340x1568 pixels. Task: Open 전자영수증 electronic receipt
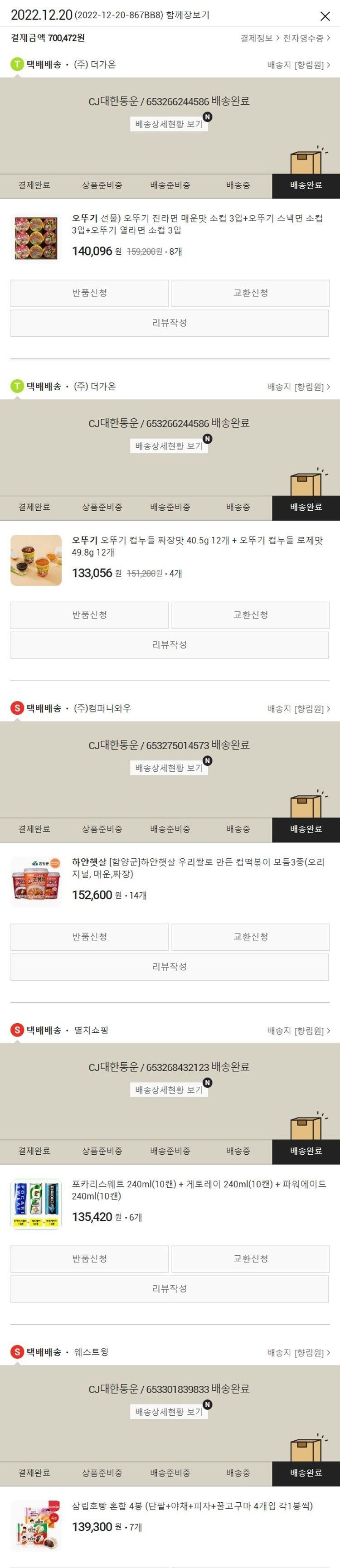click(x=306, y=39)
